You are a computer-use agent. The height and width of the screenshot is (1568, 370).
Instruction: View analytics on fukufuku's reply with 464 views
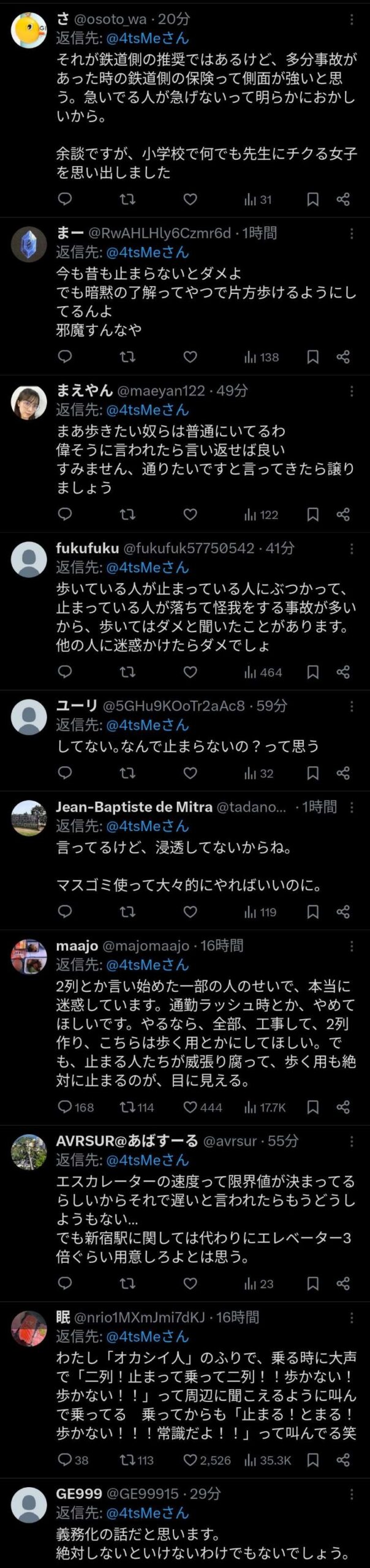coord(263,672)
